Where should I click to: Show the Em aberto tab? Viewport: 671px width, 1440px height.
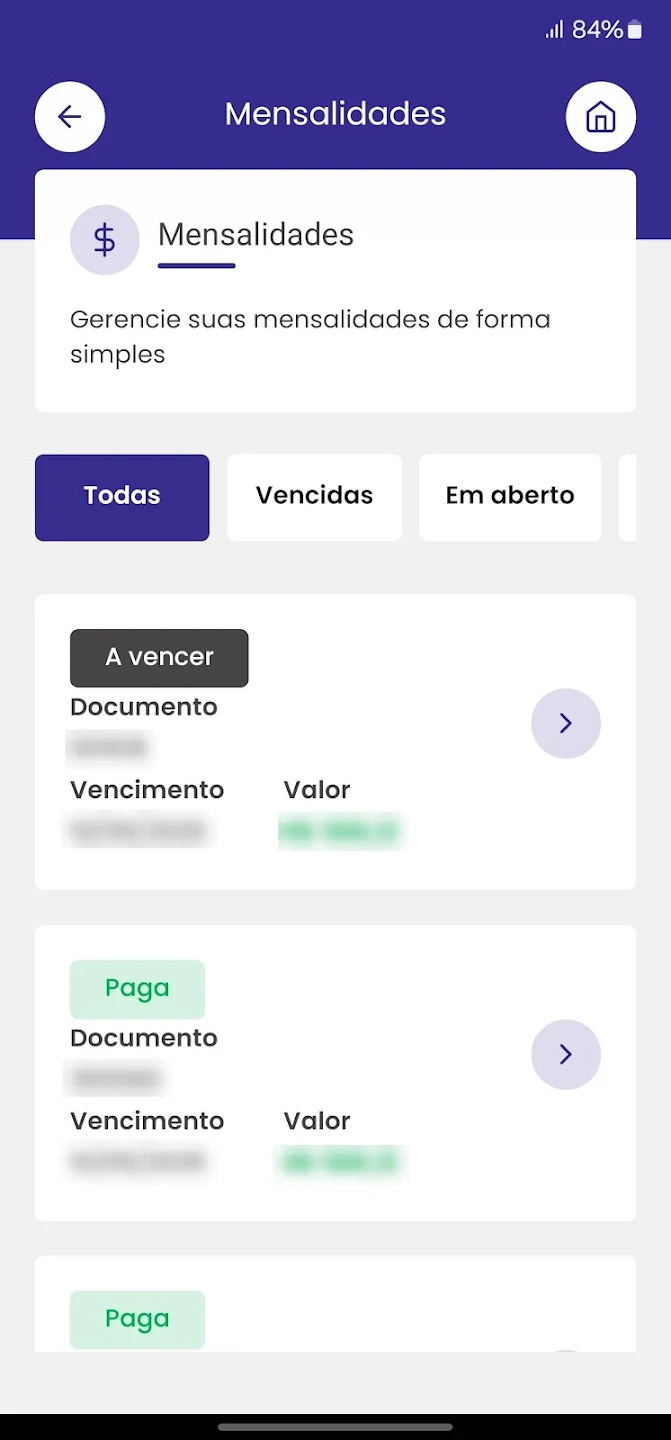[510, 497]
